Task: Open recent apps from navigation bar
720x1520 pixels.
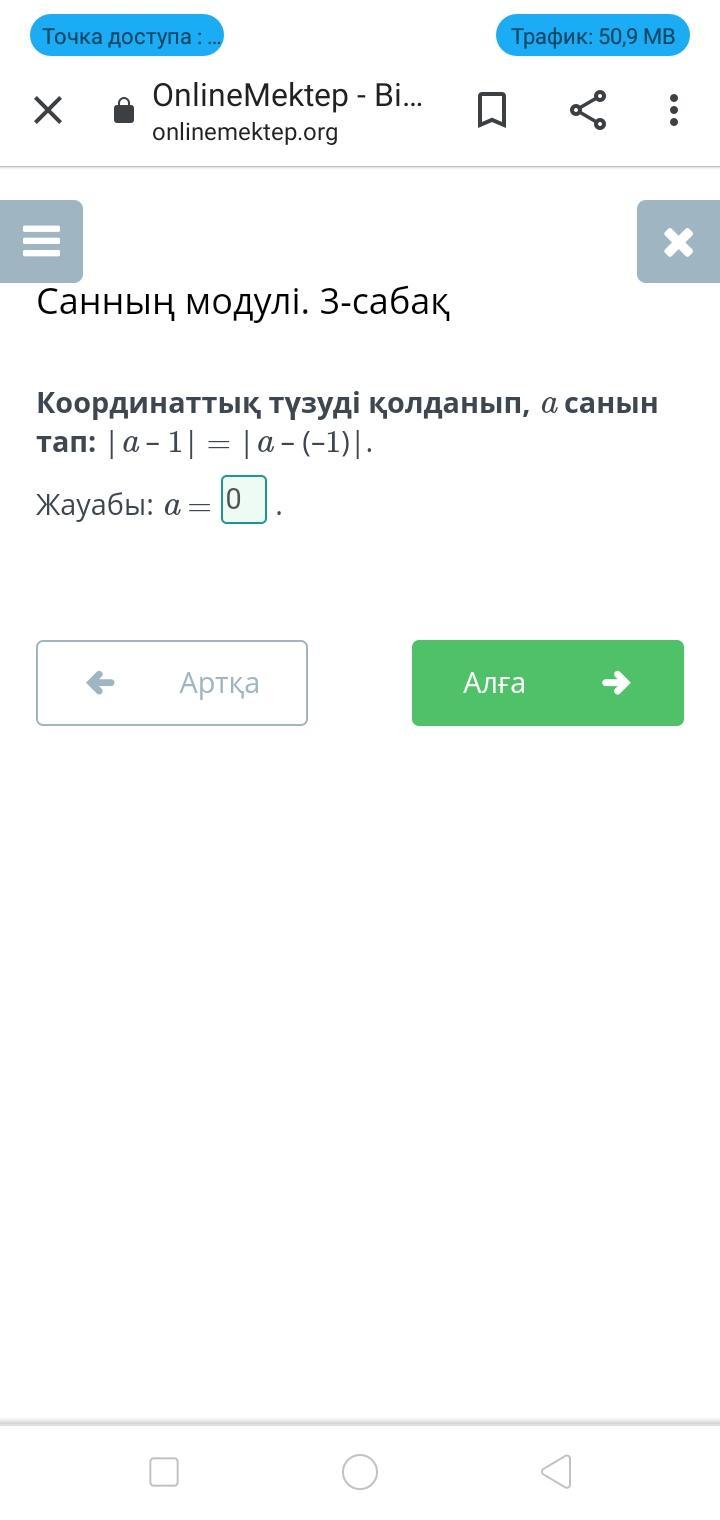Action: [x=164, y=1472]
